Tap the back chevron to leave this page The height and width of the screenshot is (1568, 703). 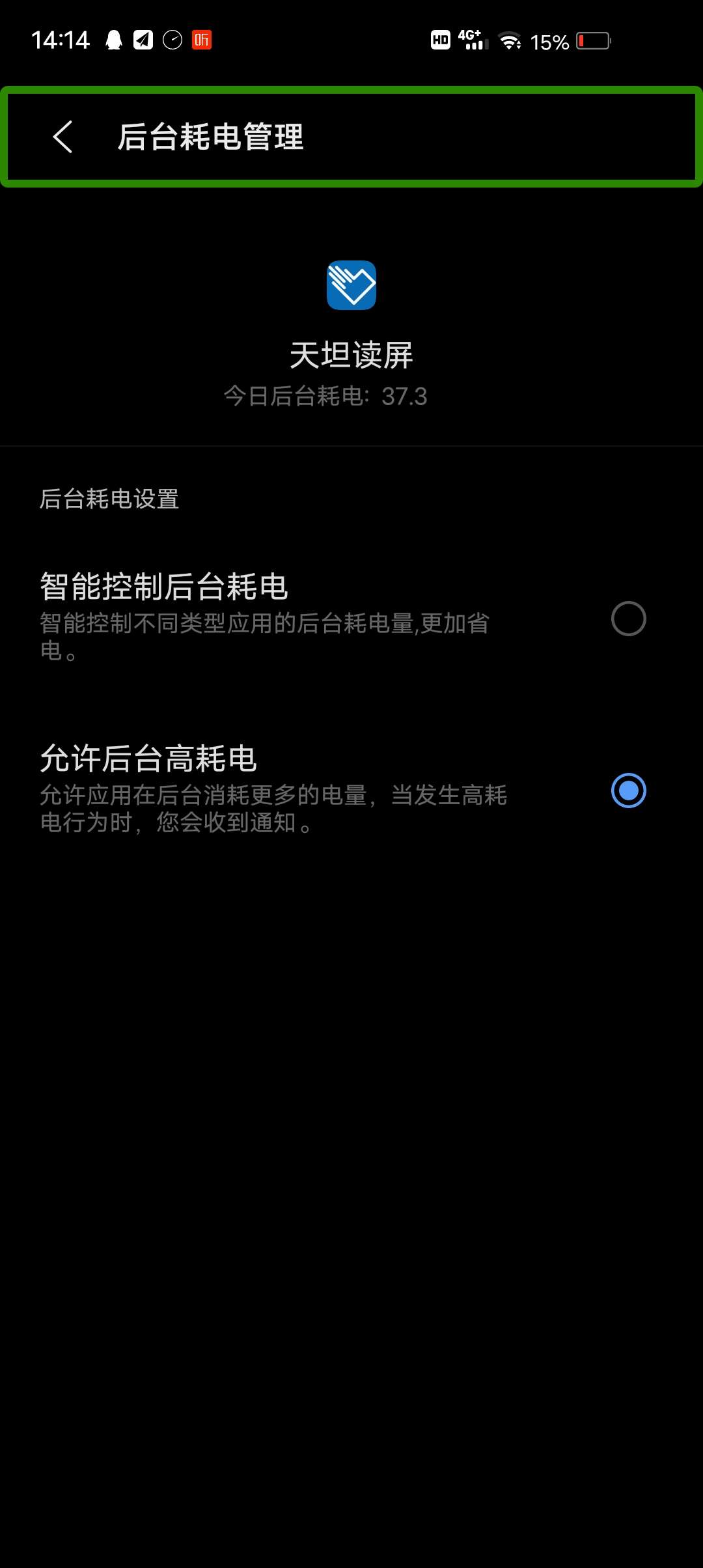pos(62,137)
